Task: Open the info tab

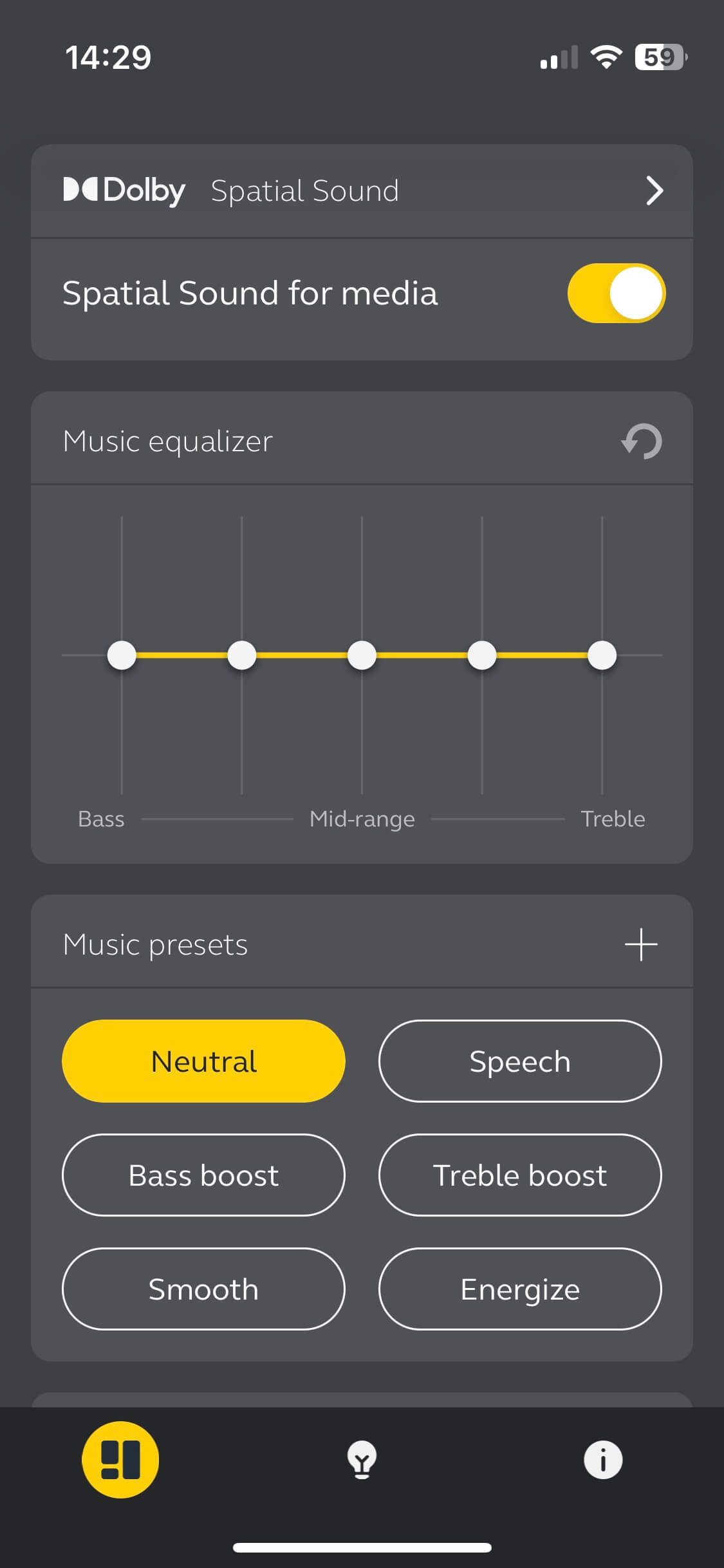Action: point(602,1459)
